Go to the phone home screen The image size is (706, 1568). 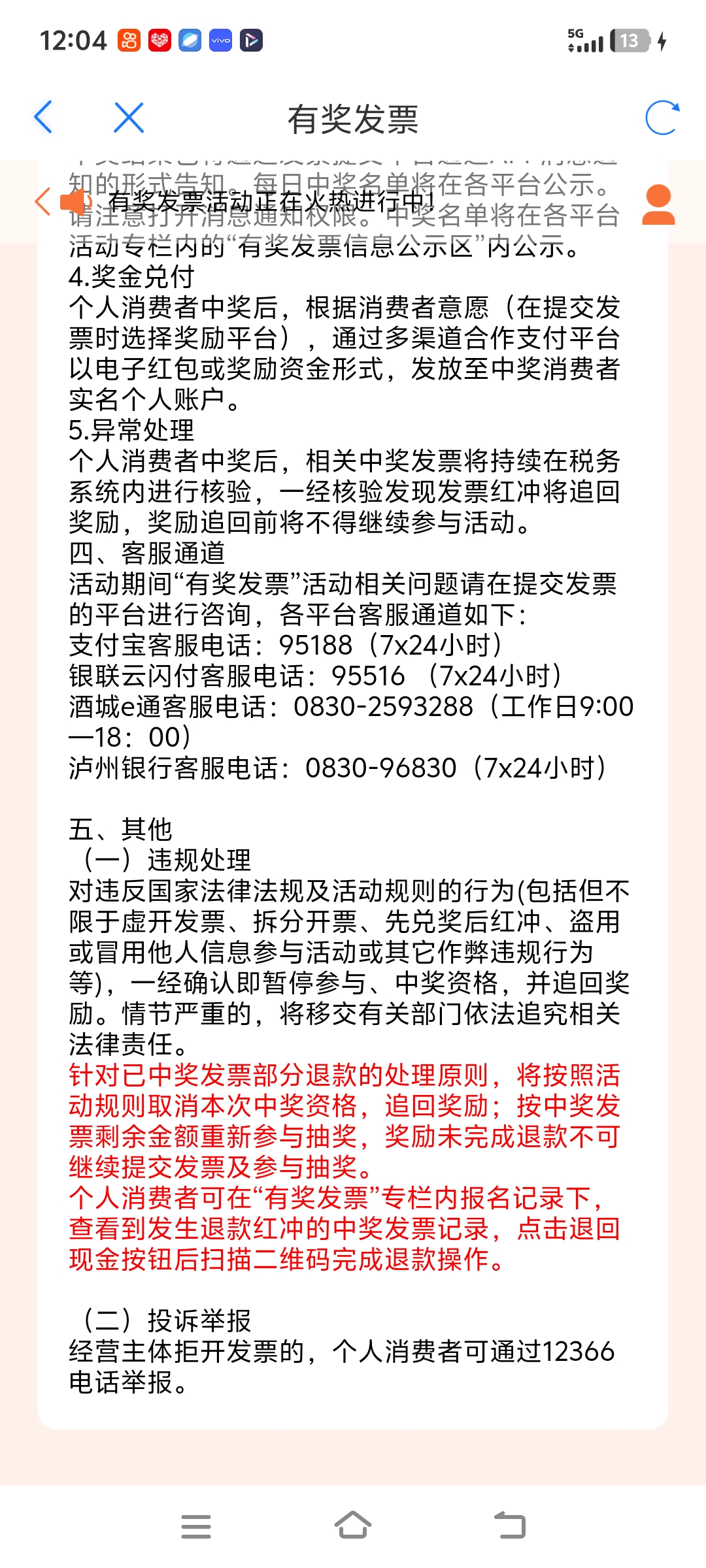[353, 1526]
